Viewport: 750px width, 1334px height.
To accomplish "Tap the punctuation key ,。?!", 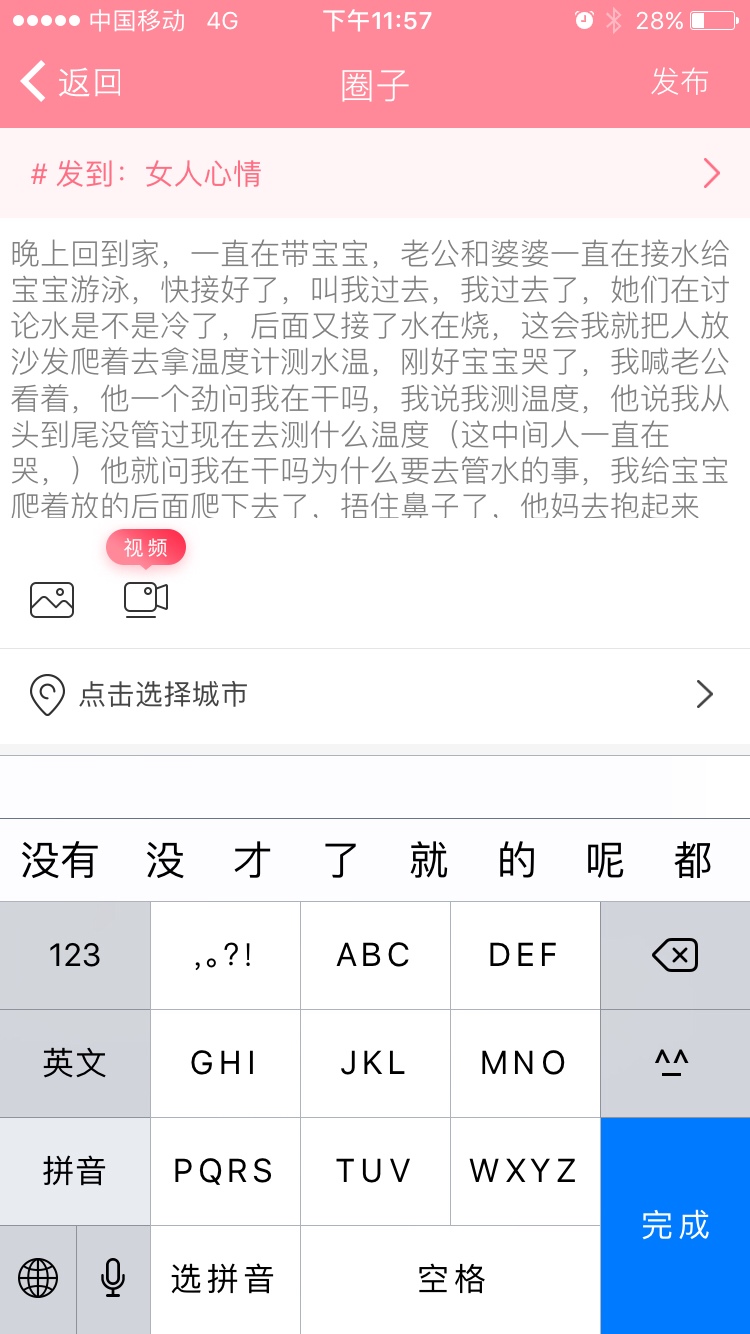I will pos(225,956).
